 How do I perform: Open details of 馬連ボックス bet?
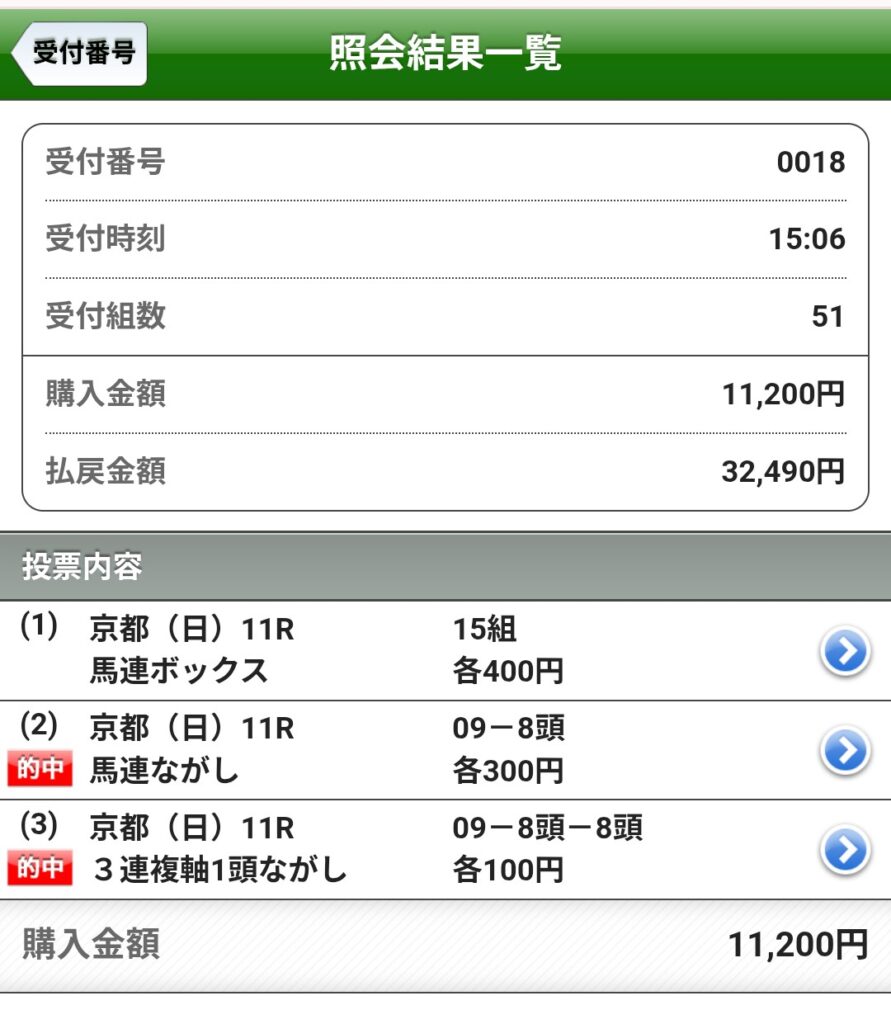coord(845,652)
